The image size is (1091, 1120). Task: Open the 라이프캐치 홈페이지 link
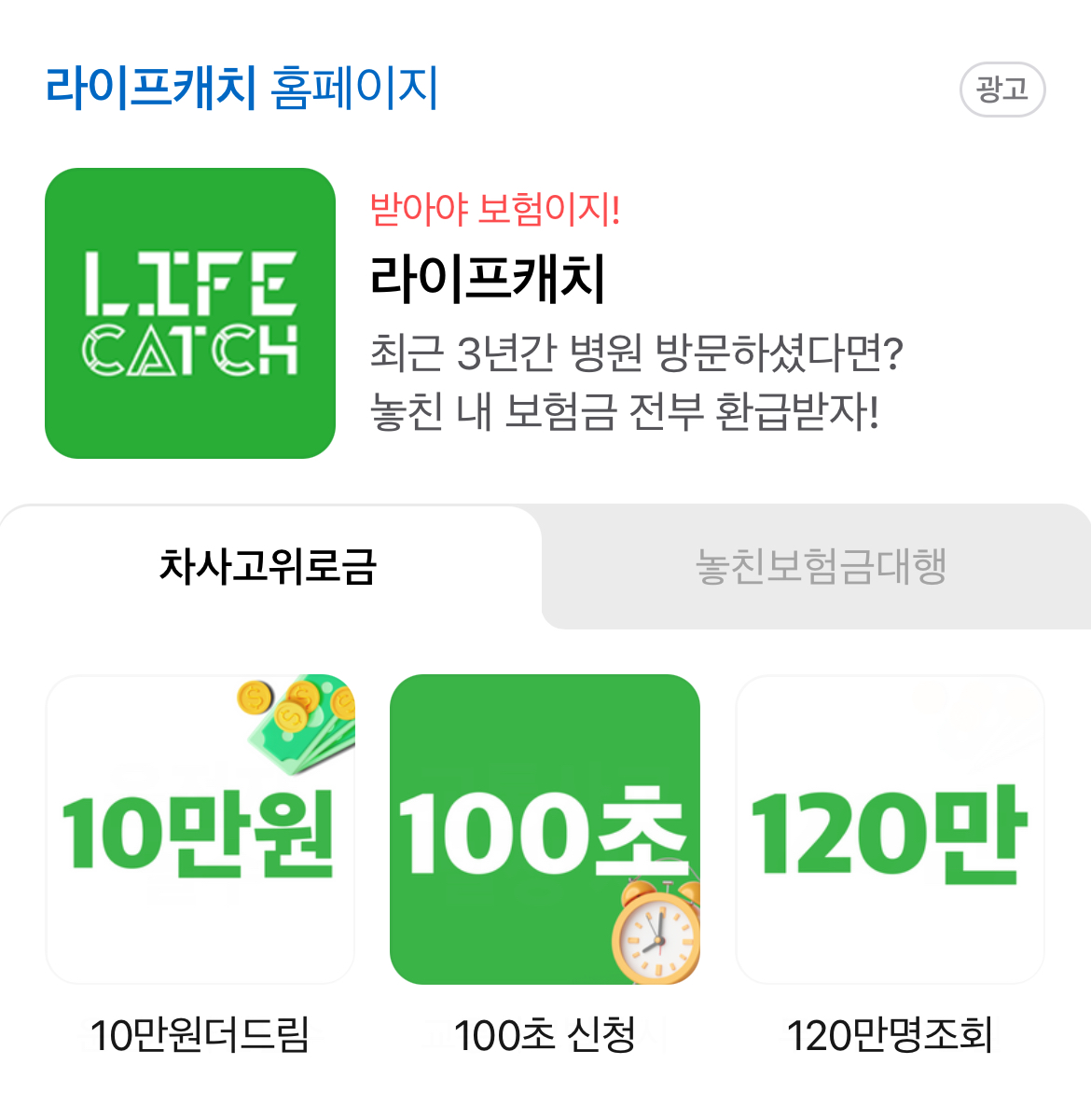pos(242,89)
